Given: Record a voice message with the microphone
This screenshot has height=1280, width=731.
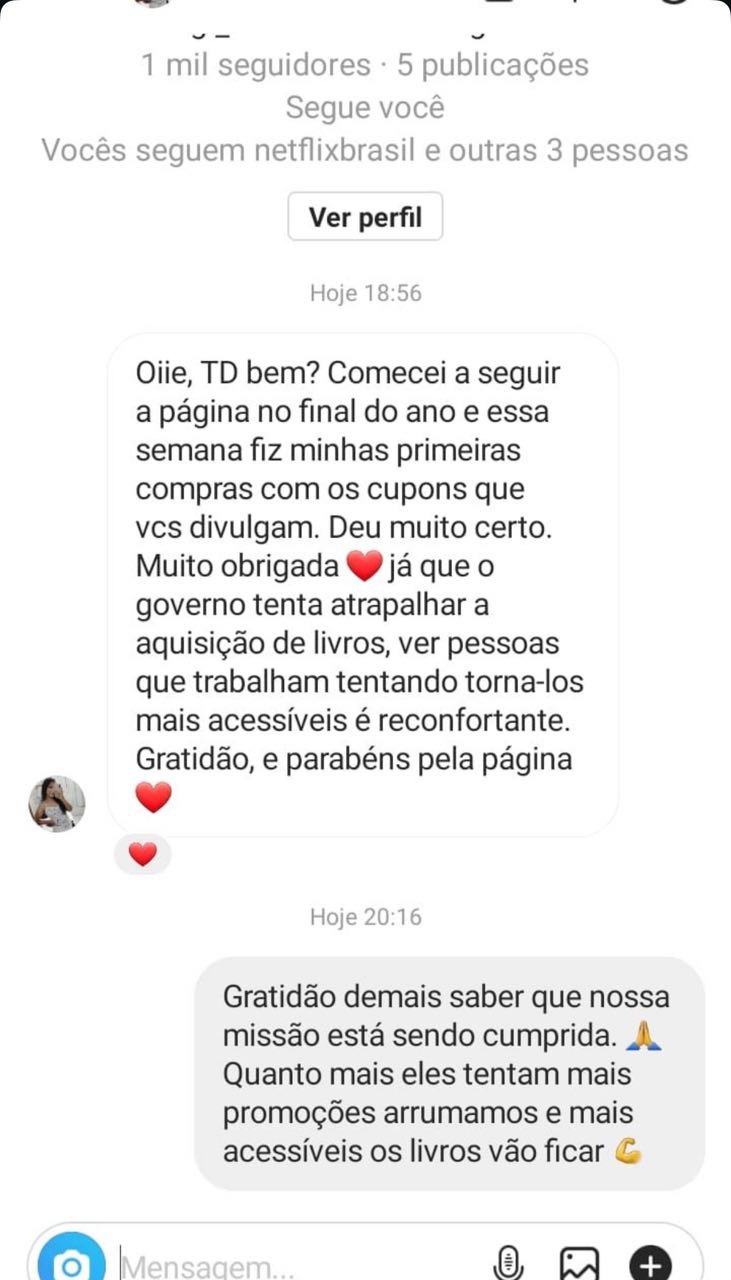Looking at the screenshot, I should point(509,1264).
